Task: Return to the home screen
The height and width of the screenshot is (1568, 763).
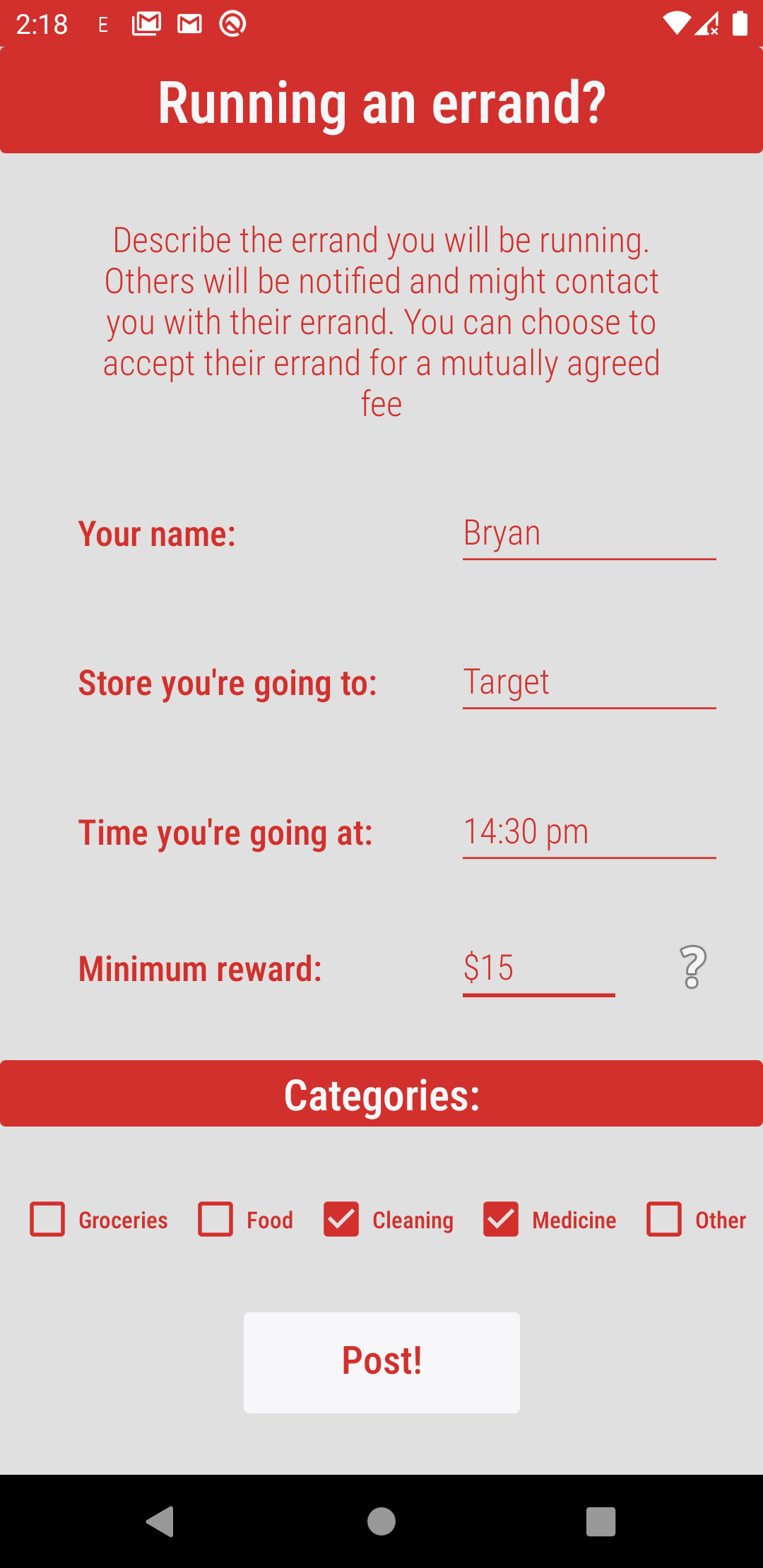Action: 381,1521
